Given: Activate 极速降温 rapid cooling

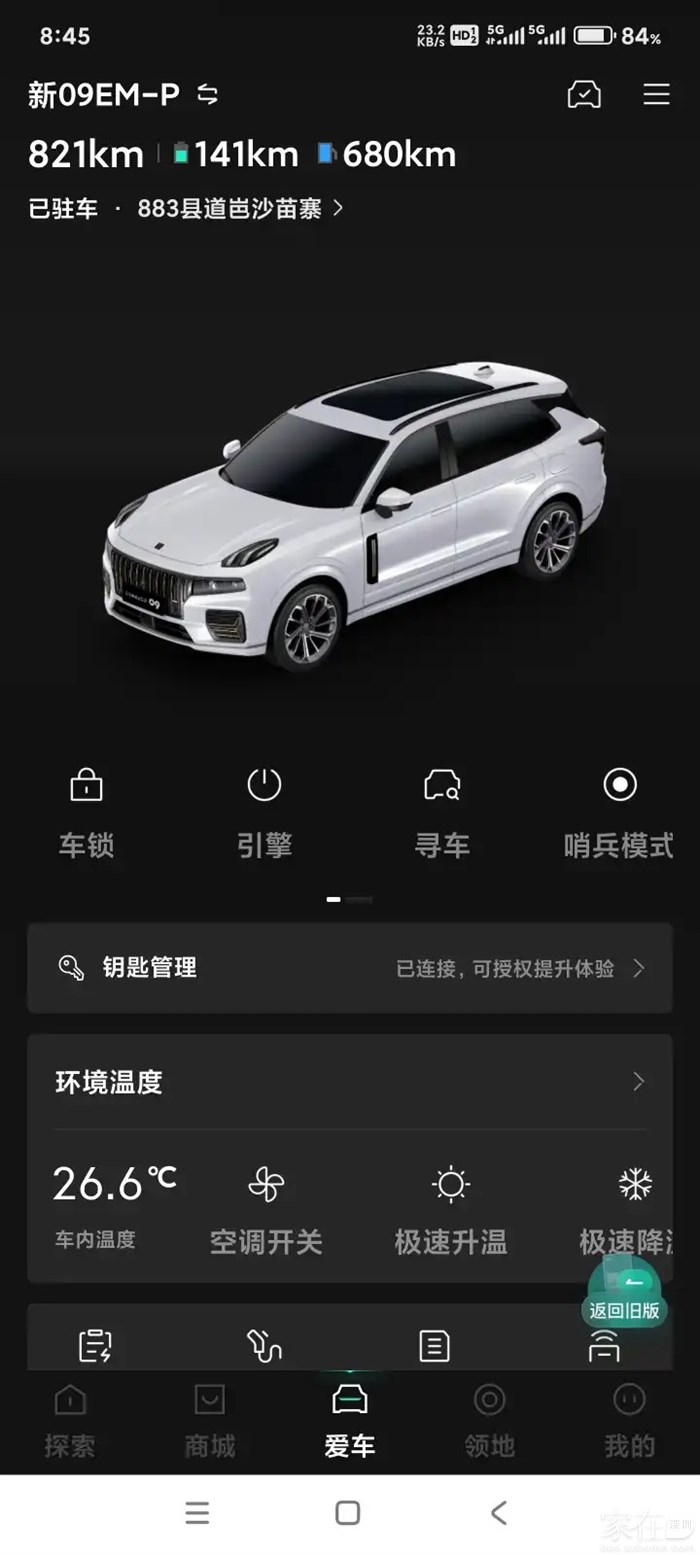Looking at the screenshot, I should click(630, 1210).
